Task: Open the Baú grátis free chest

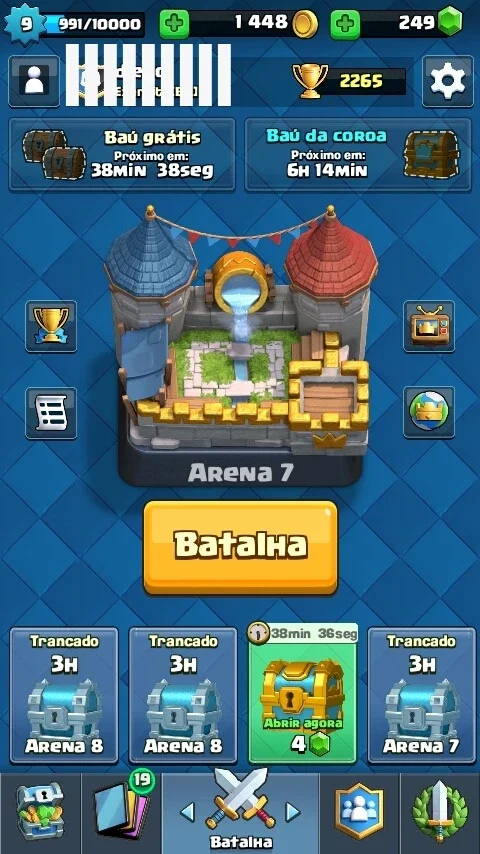Action: coord(122,154)
